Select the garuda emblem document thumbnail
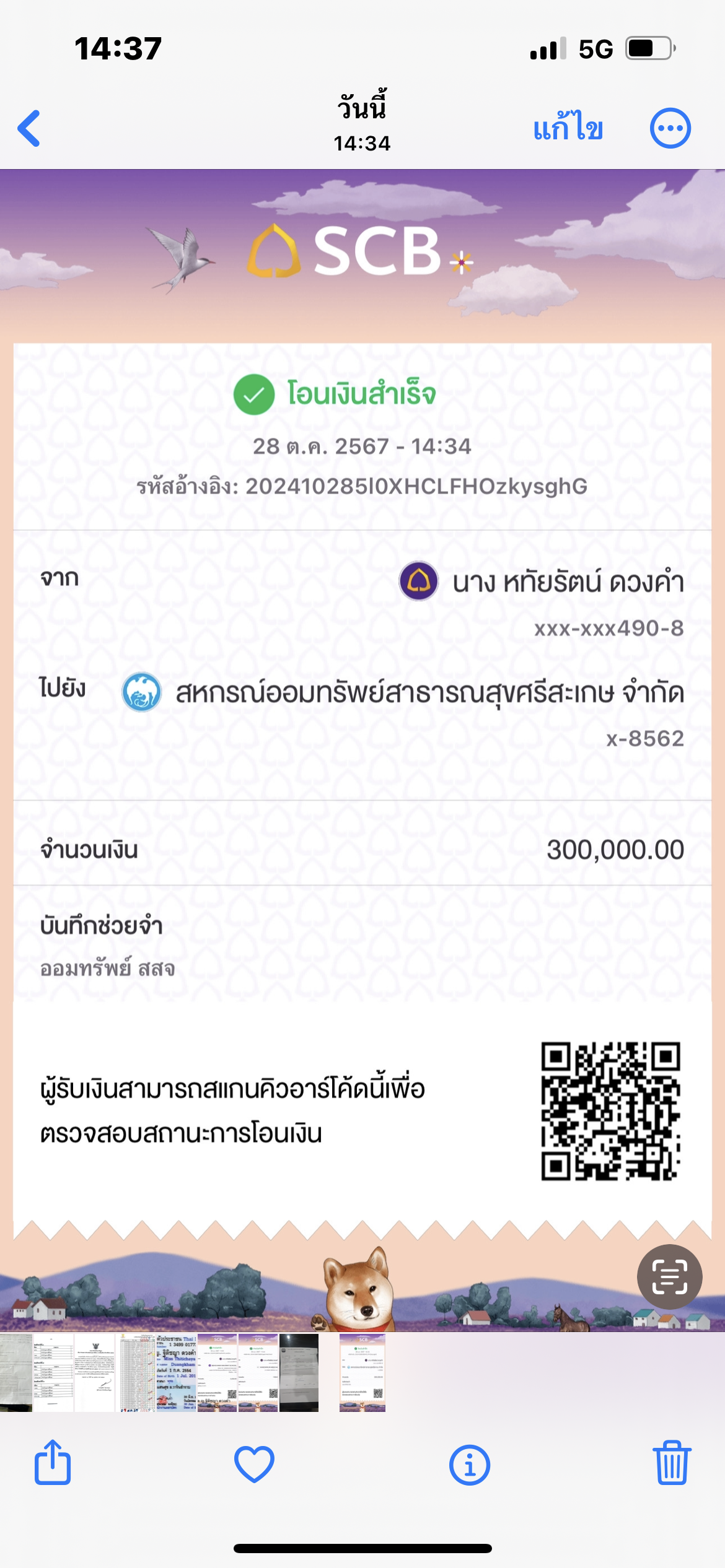Viewport: 725px width, 1568px height. click(95, 1372)
